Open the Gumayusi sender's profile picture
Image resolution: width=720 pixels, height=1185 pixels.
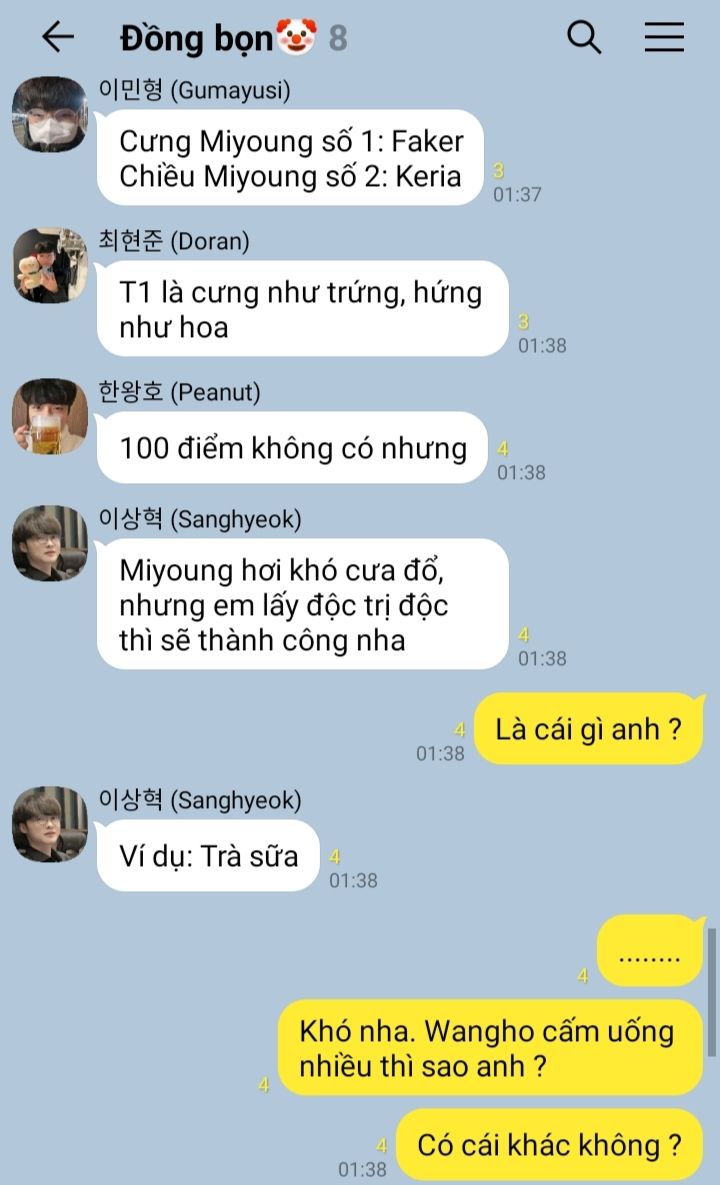(49, 114)
